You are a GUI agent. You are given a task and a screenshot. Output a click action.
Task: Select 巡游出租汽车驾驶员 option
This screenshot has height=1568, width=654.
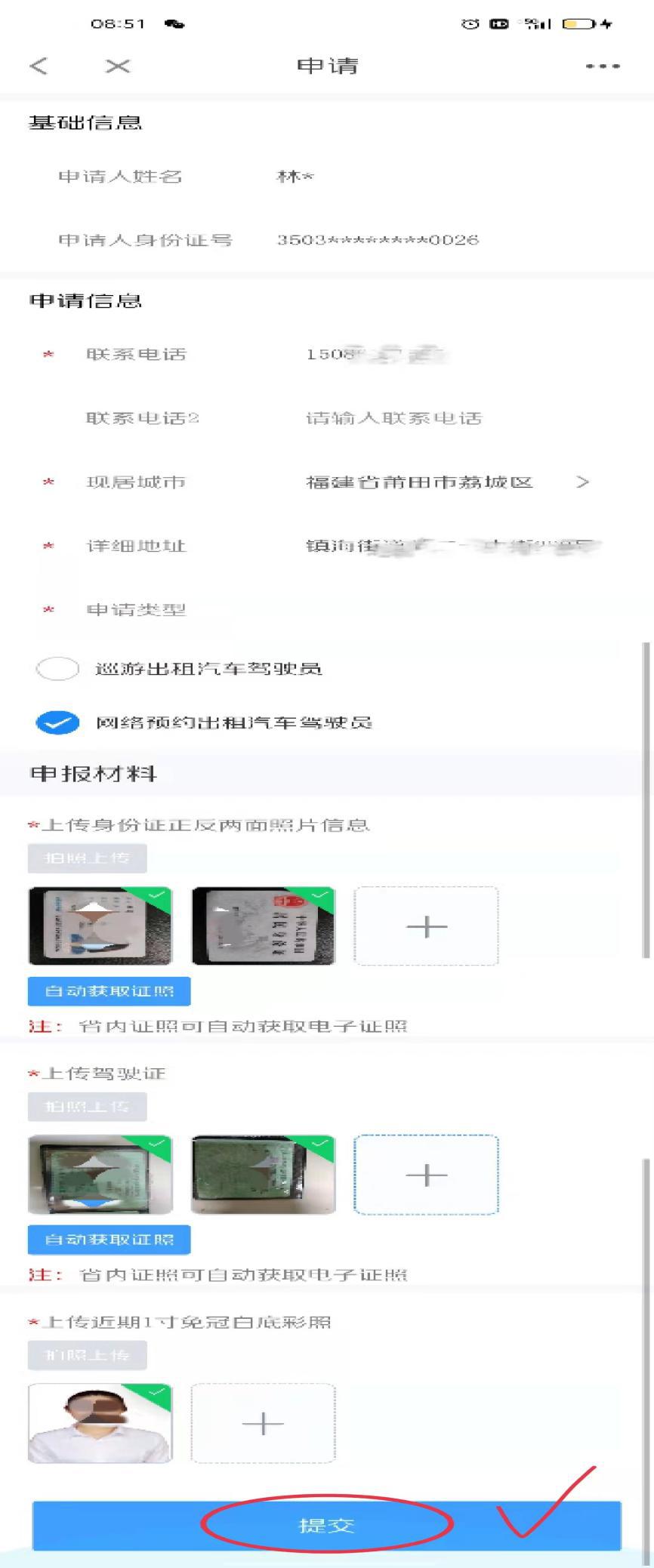(57, 669)
